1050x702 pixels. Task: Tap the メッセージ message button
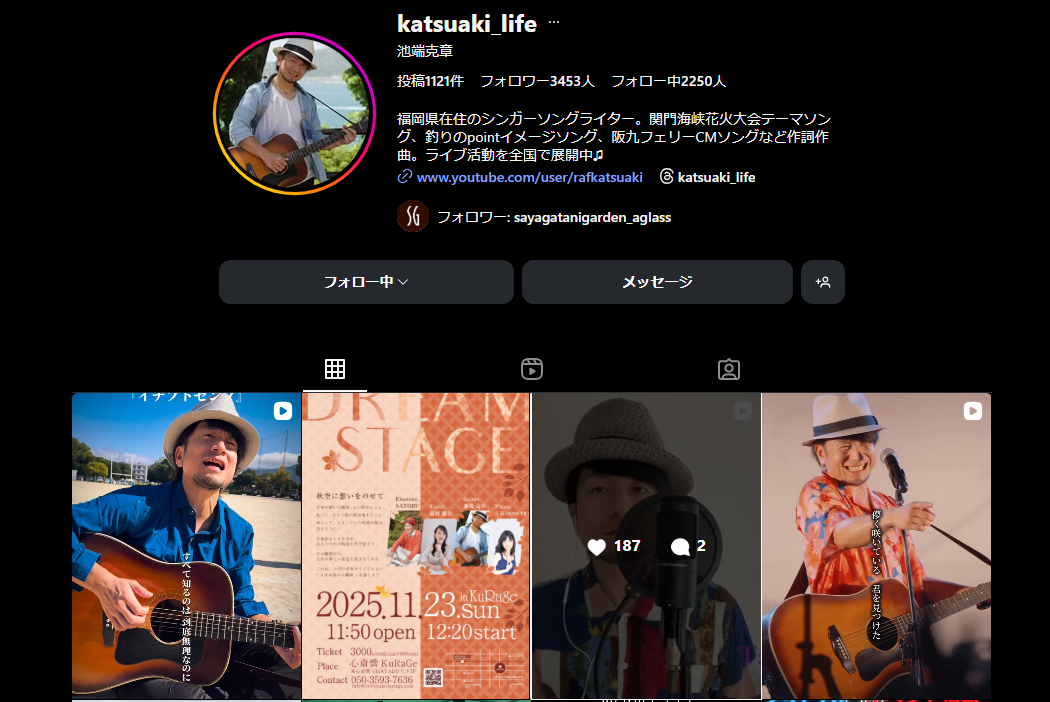[x=657, y=282]
